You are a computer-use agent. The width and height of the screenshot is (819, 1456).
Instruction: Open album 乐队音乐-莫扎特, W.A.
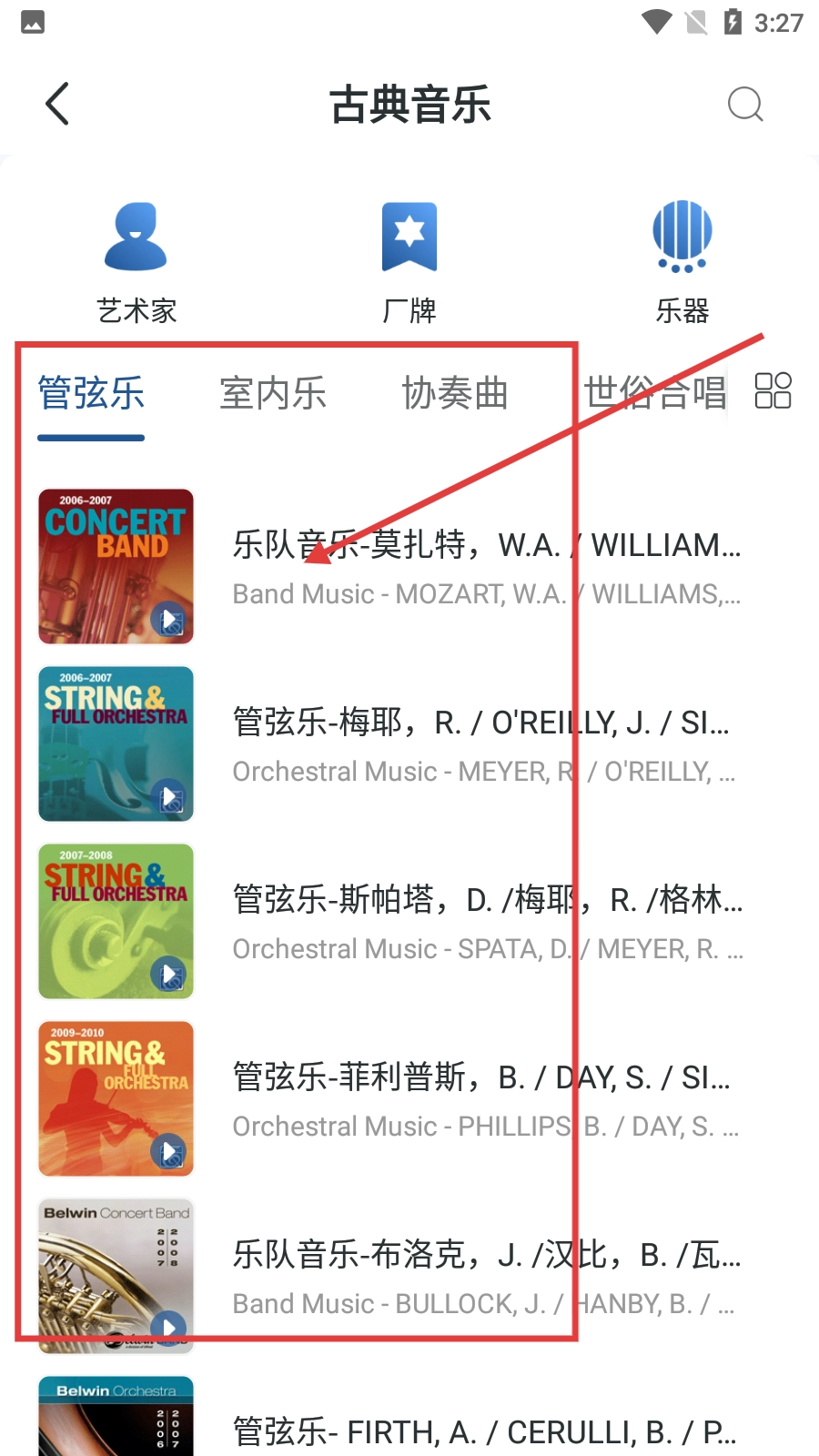(409, 566)
